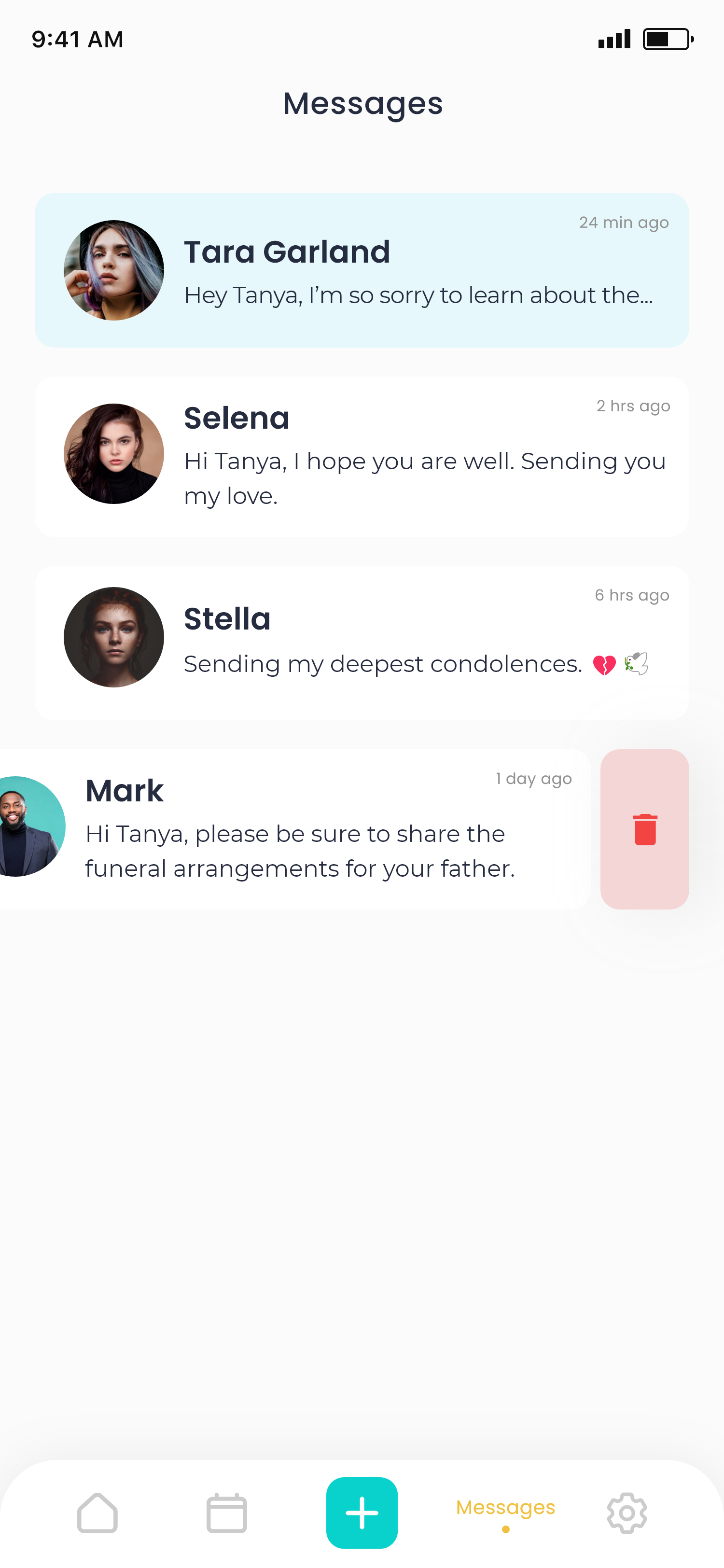Open the conversation with Stella
724x1568 pixels.
[x=362, y=643]
